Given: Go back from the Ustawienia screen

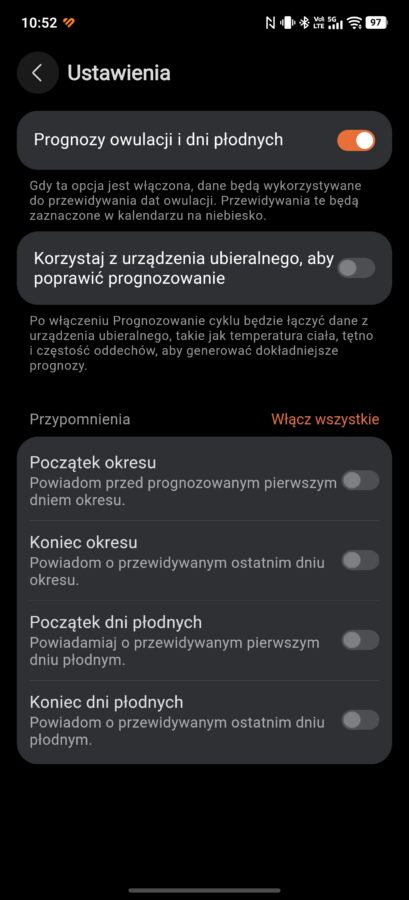Looking at the screenshot, I should [38, 73].
